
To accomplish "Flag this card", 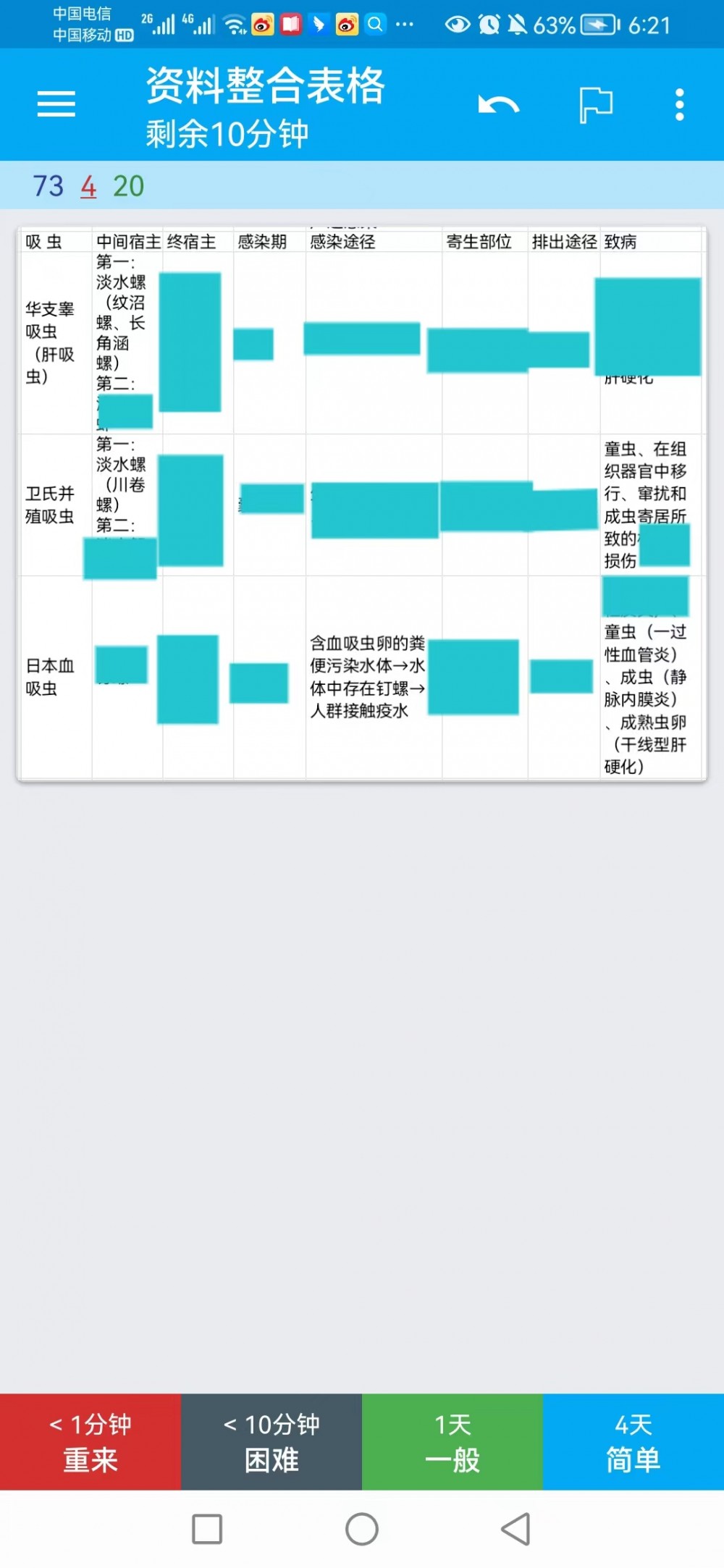I will point(596,106).
